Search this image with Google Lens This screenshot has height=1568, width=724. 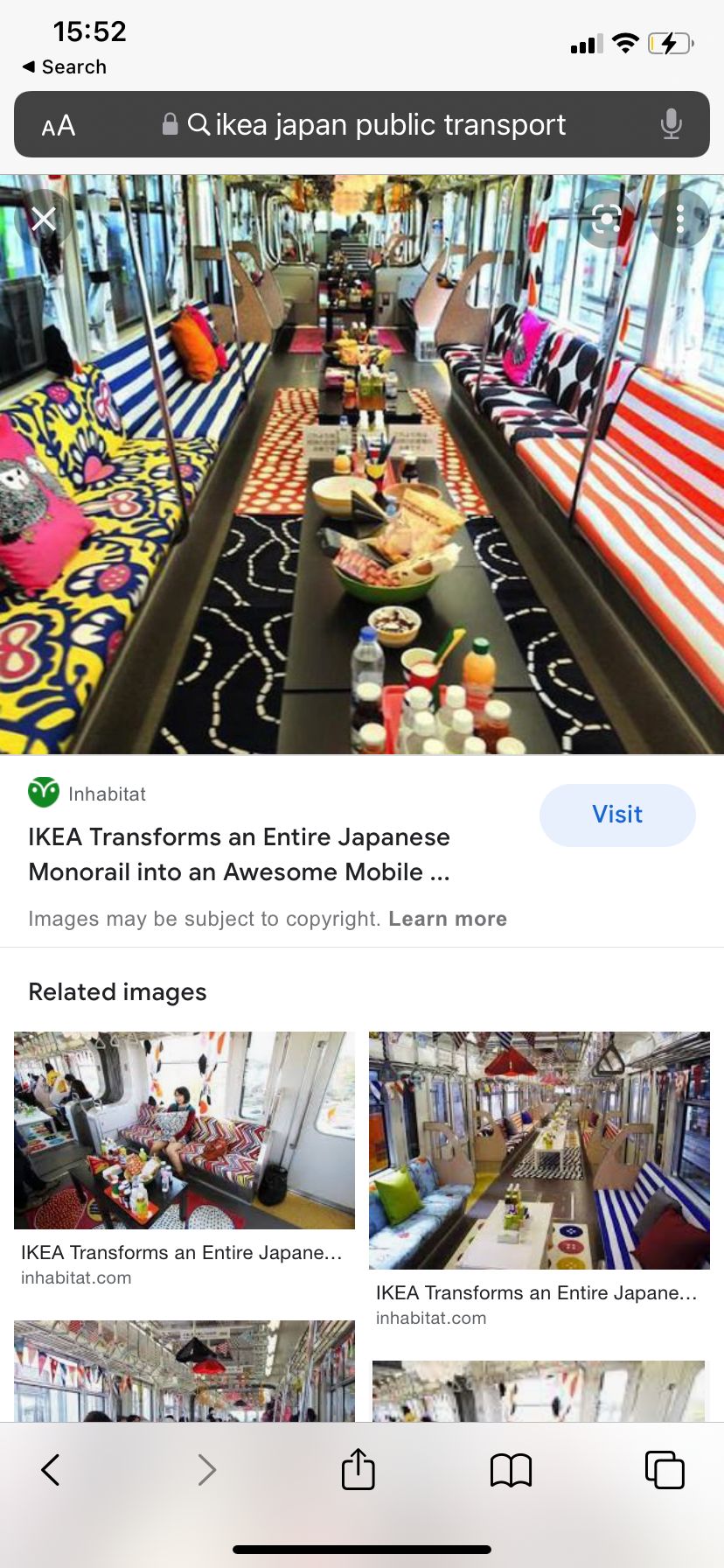606,219
